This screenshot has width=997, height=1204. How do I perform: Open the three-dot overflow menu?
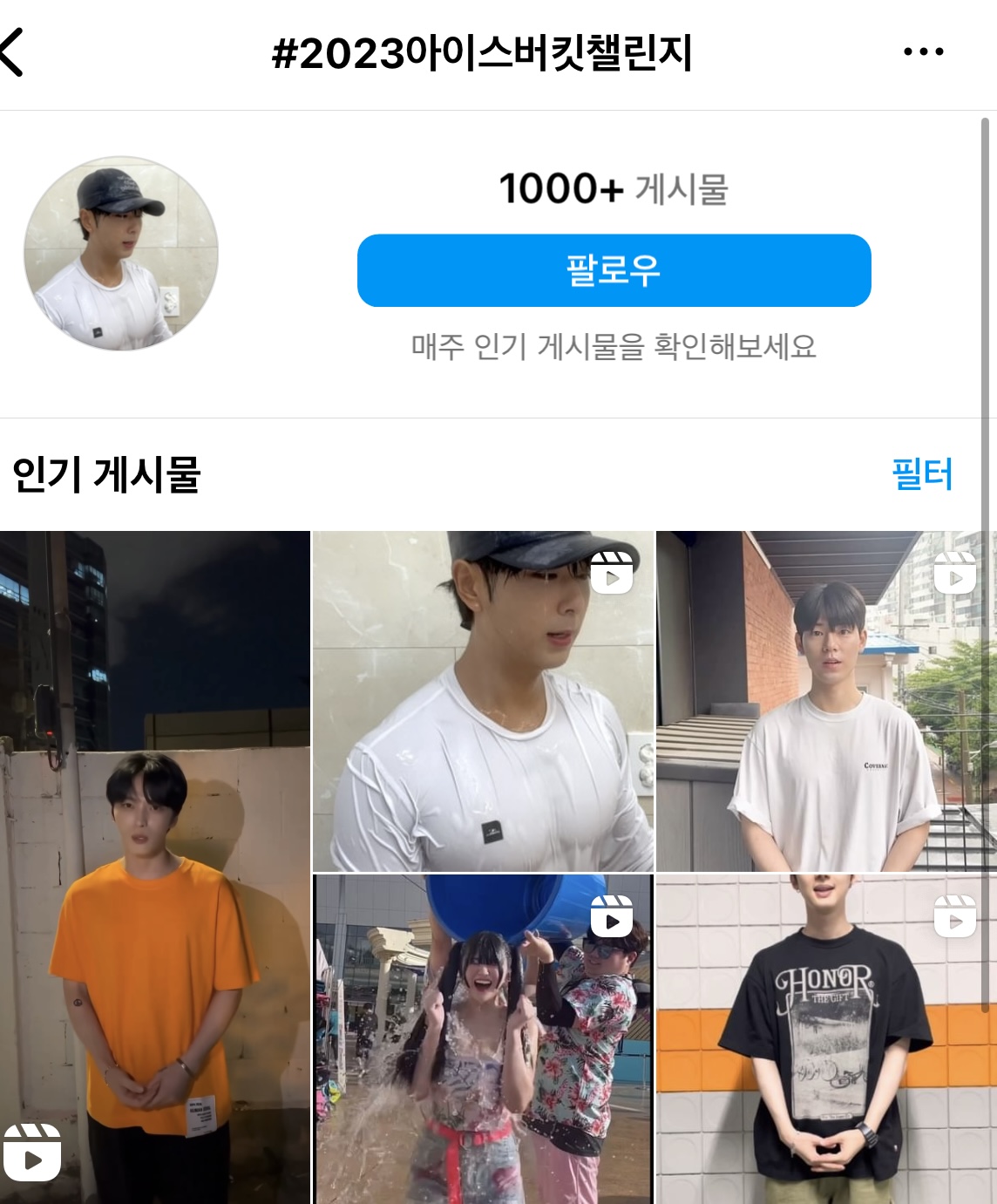(923, 52)
